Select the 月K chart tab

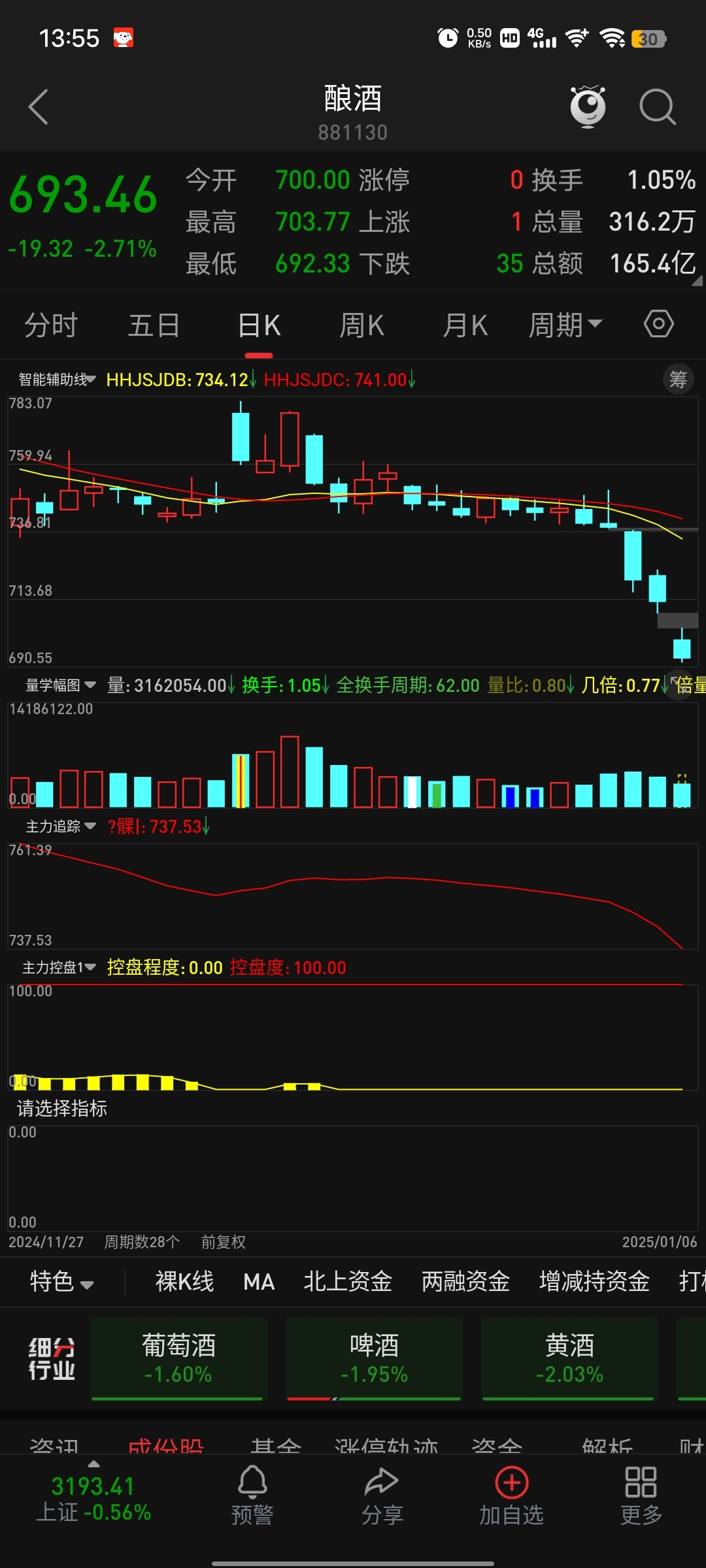(465, 325)
